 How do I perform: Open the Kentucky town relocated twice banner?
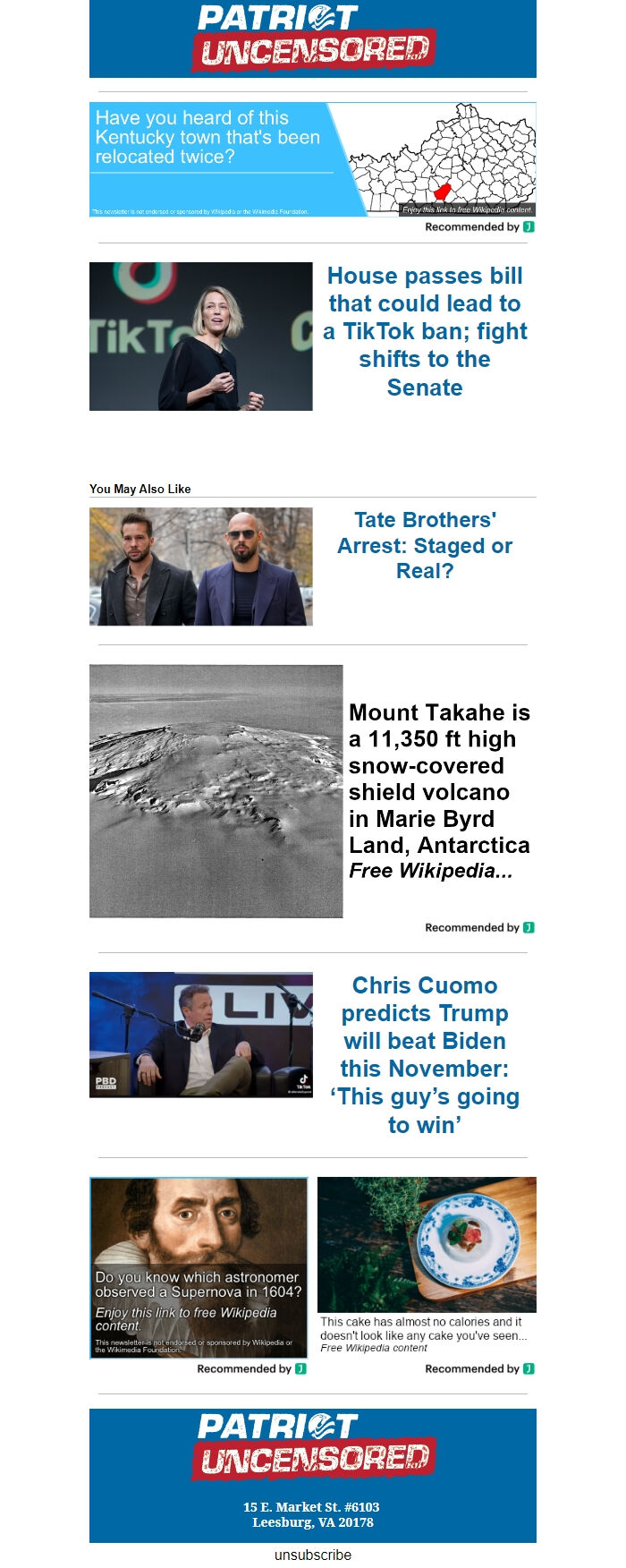tap(312, 159)
